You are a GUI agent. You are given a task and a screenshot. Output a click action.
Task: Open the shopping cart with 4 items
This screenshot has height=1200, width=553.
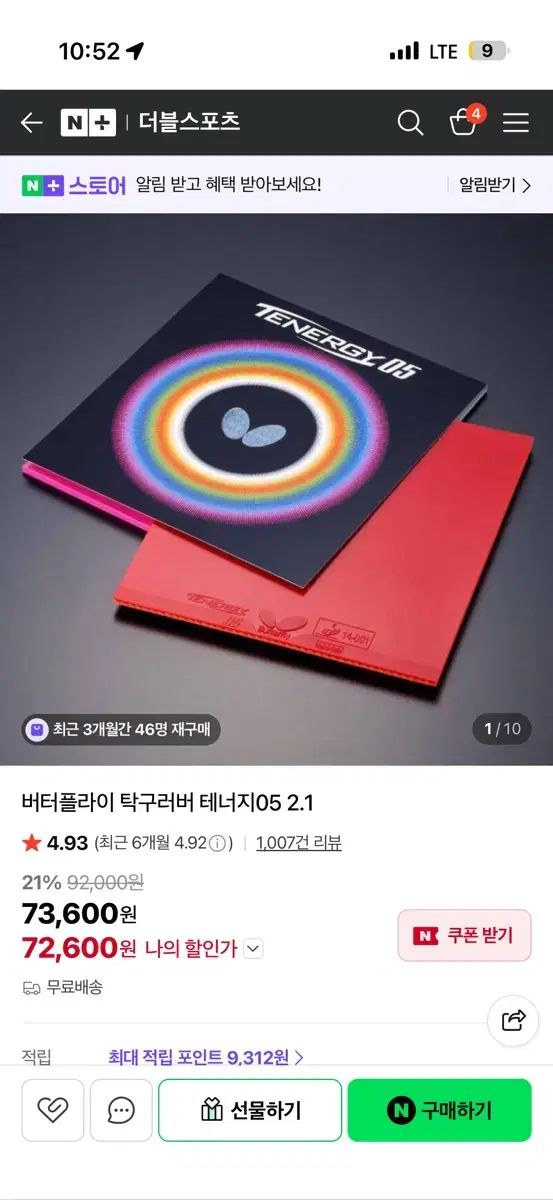click(x=465, y=121)
